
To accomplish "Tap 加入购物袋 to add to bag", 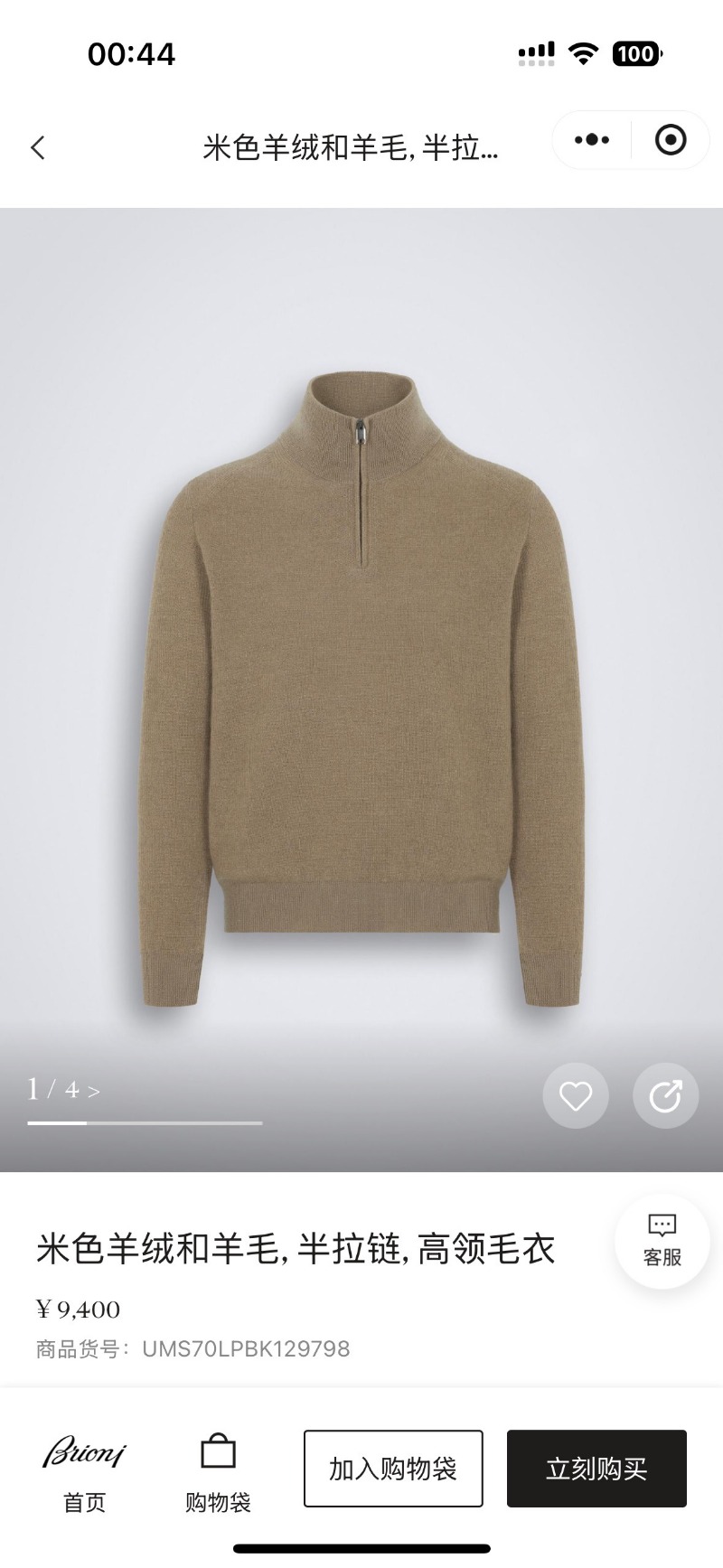I will pos(393,1469).
